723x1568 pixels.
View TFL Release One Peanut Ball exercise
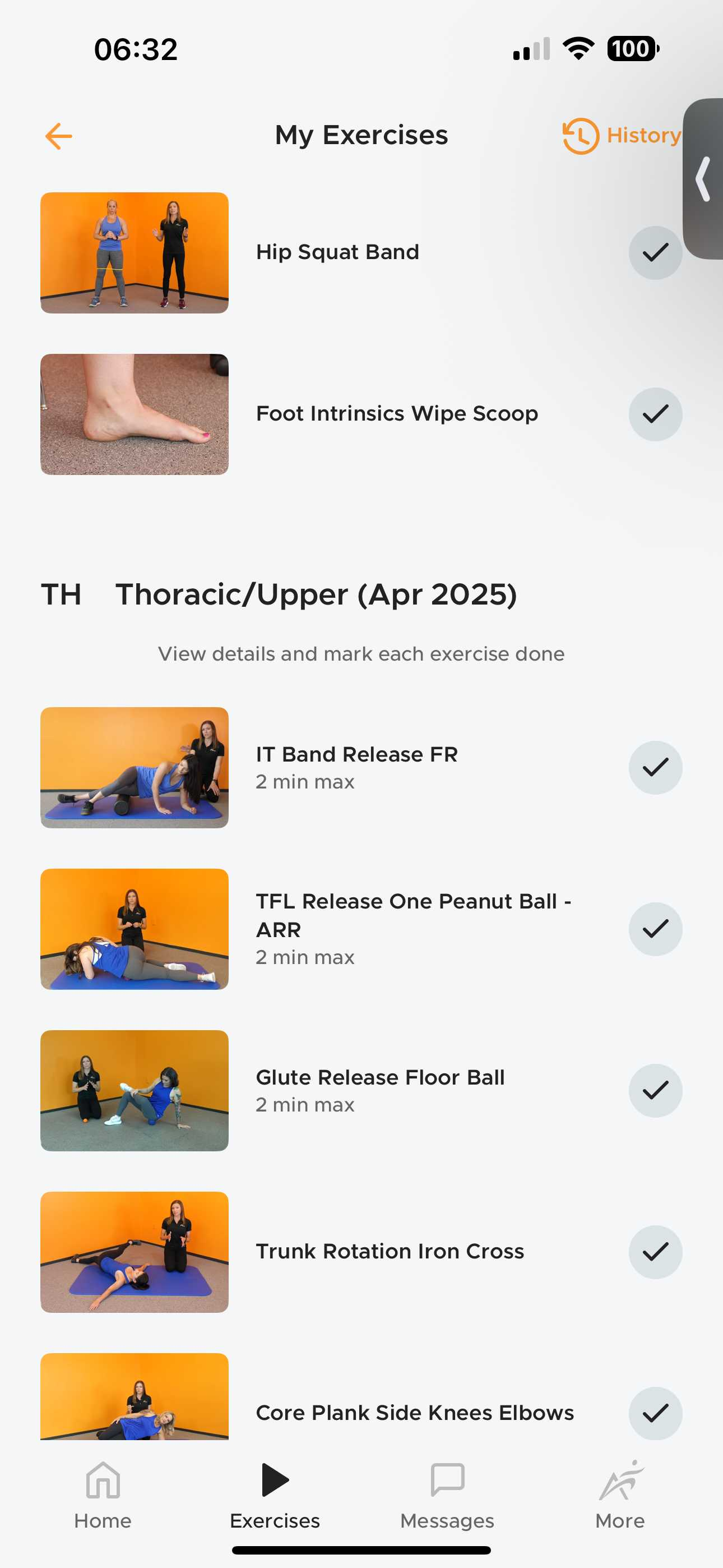point(135,929)
